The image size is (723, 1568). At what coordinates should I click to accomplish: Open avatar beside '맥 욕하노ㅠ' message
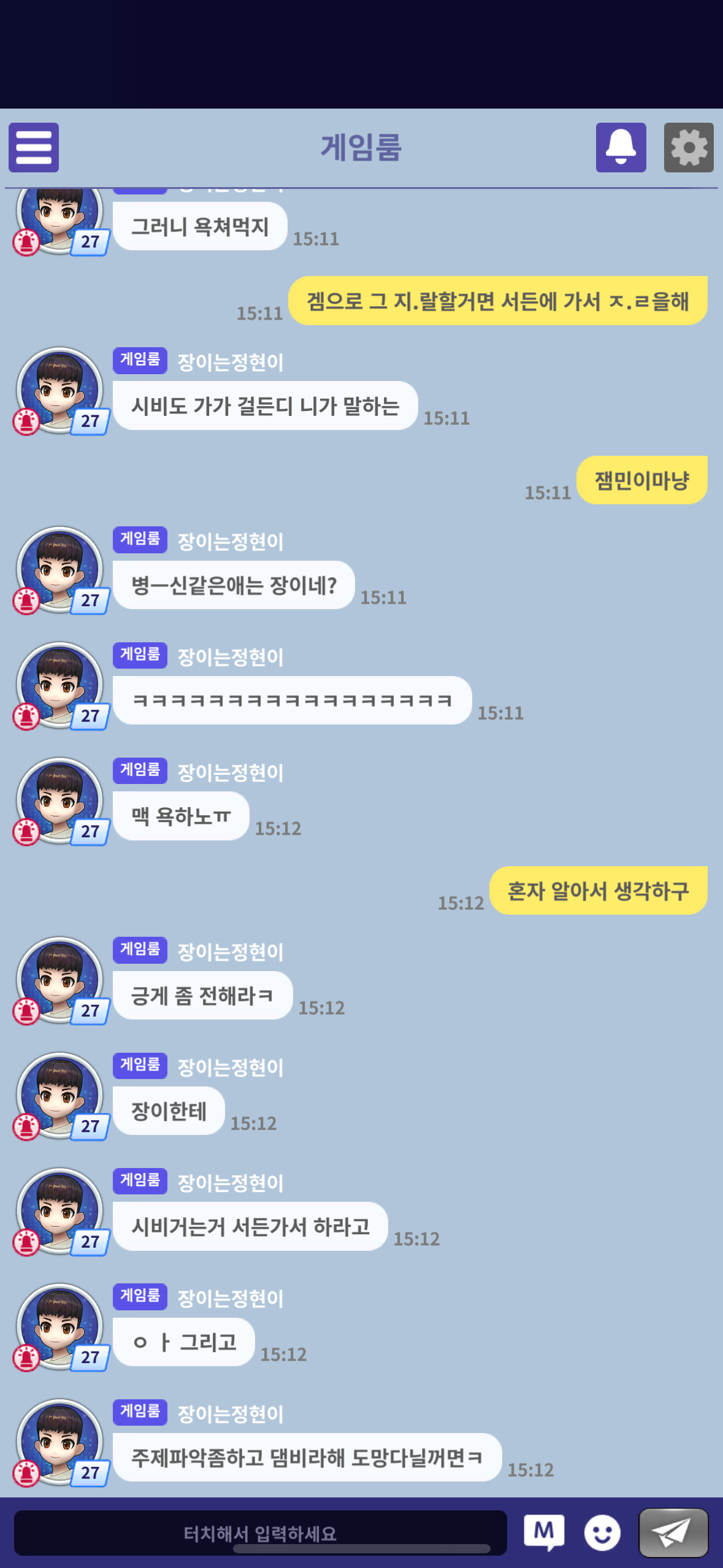pos(59,801)
